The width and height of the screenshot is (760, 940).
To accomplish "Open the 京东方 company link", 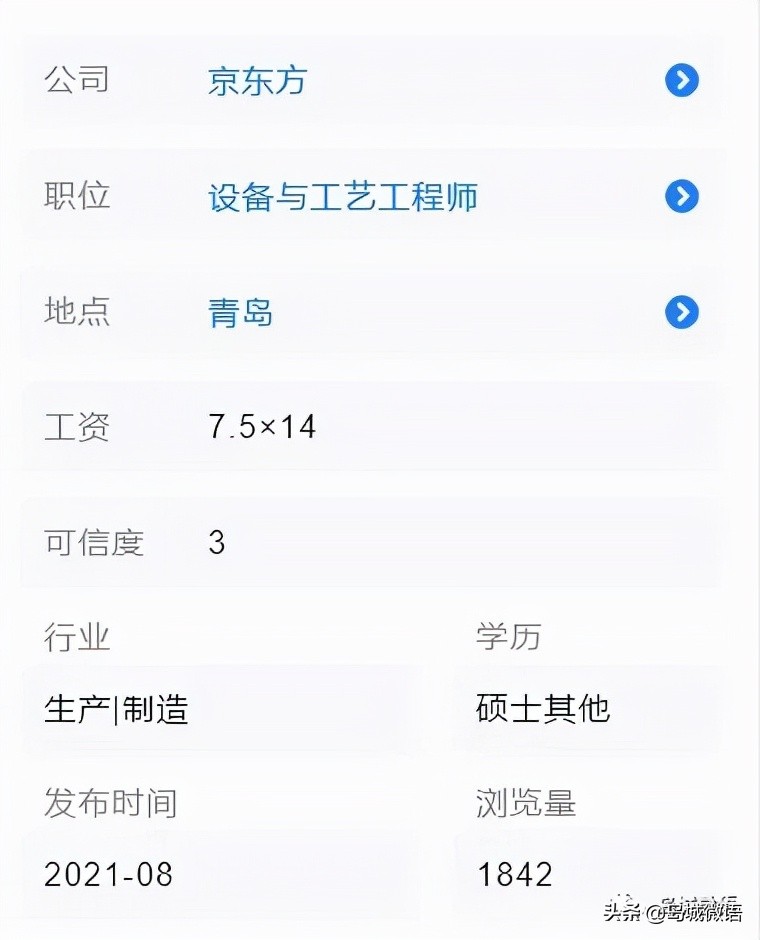I will pos(256,82).
